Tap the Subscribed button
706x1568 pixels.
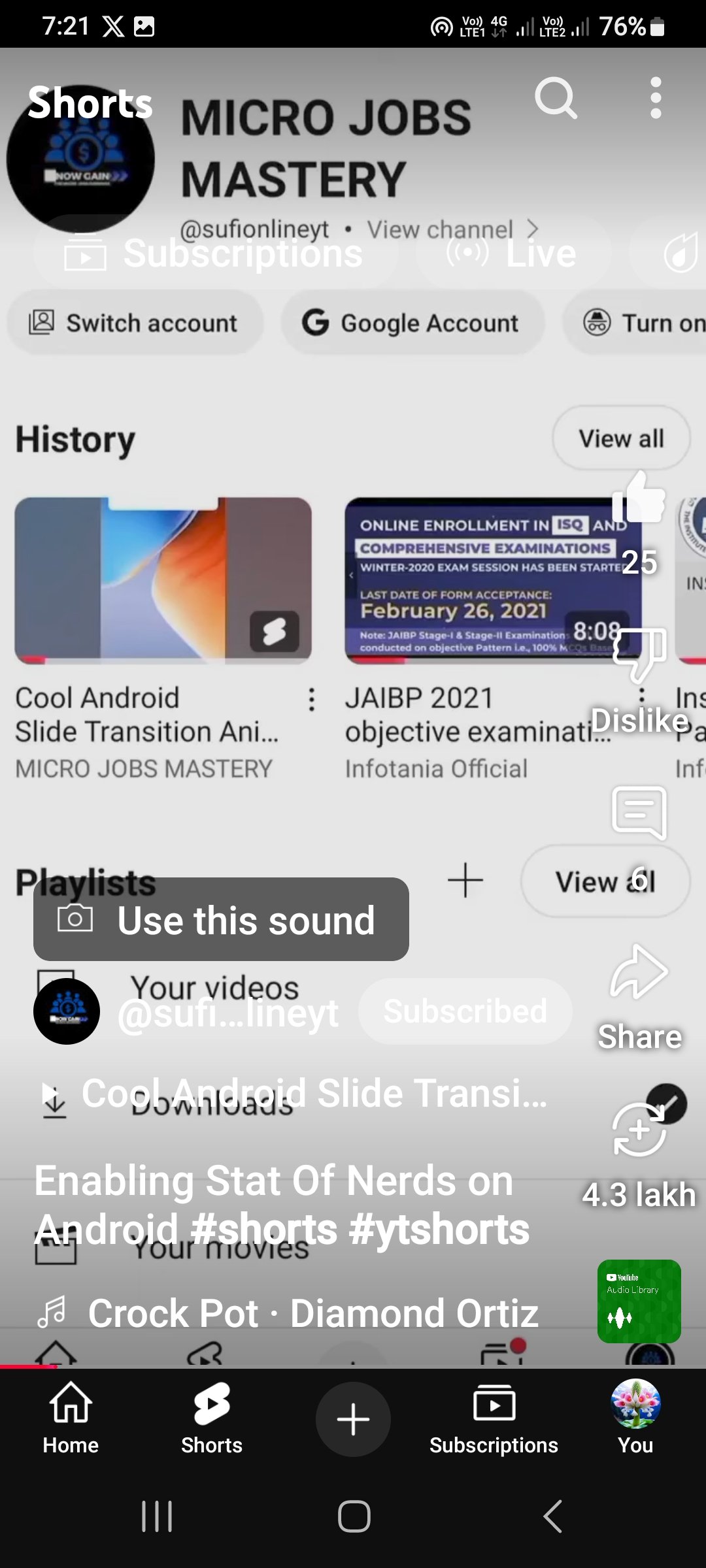click(465, 1011)
